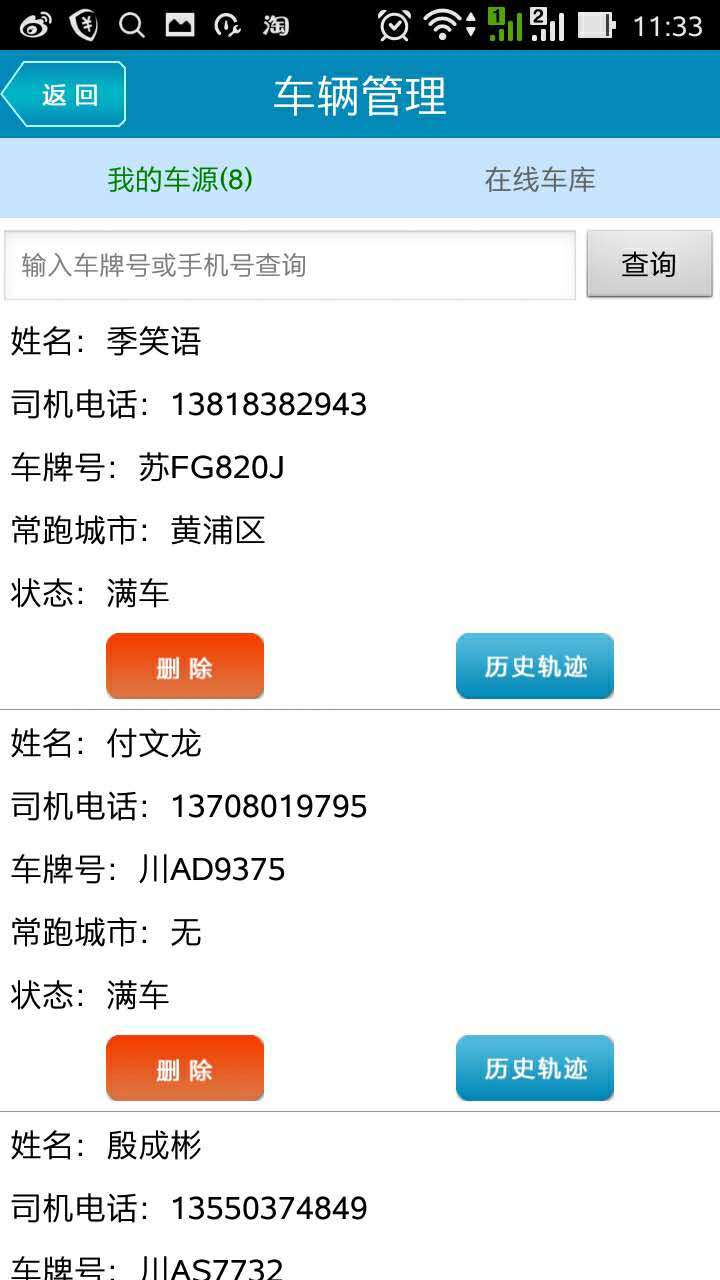Screen dimensions: 720x1280
Task: Tap 删除 under 付文龙's record
Action: point(184,1068)
